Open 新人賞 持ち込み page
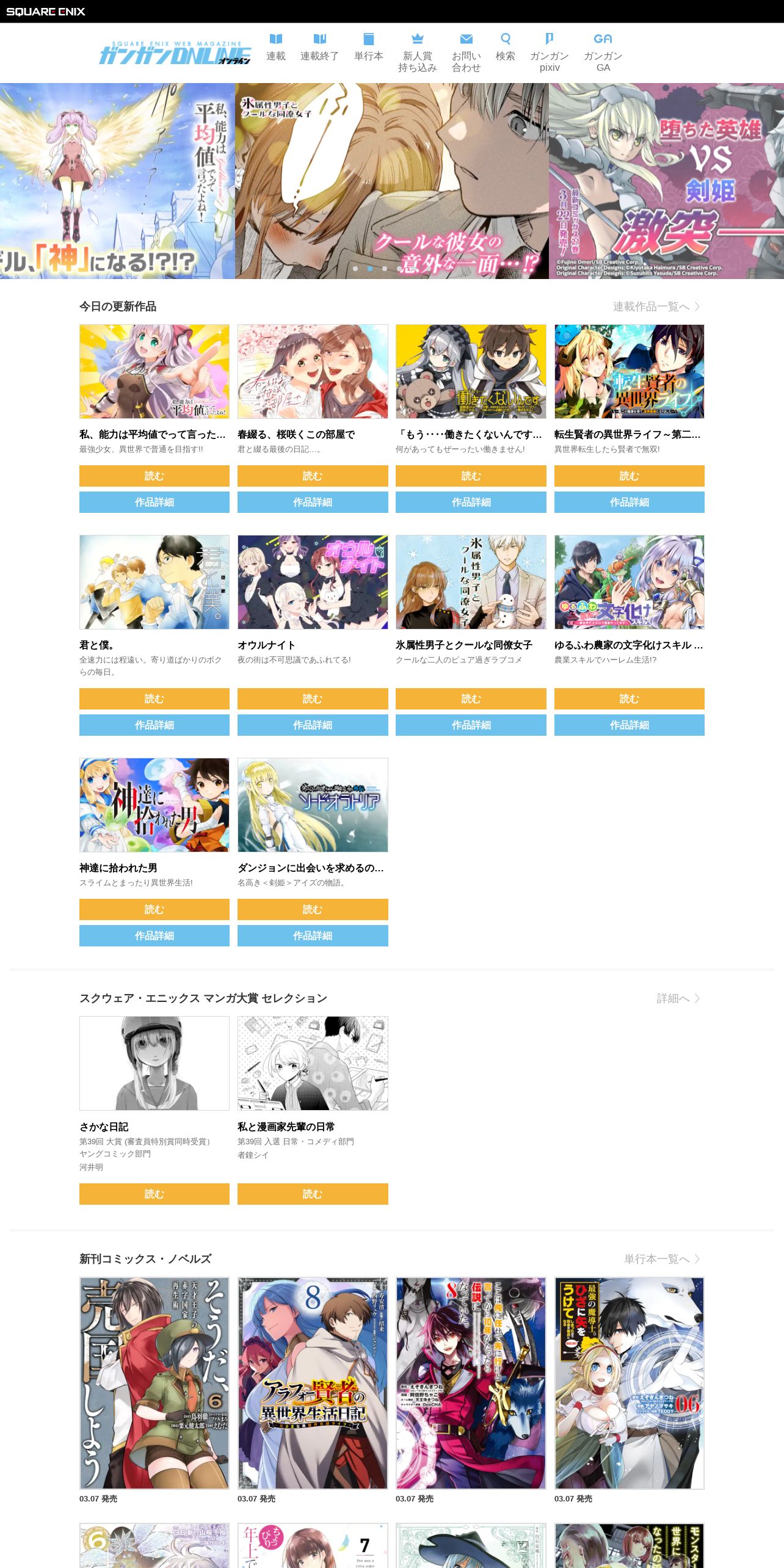Viewport: 784px width, 1568px height. [x=418, y=53]
